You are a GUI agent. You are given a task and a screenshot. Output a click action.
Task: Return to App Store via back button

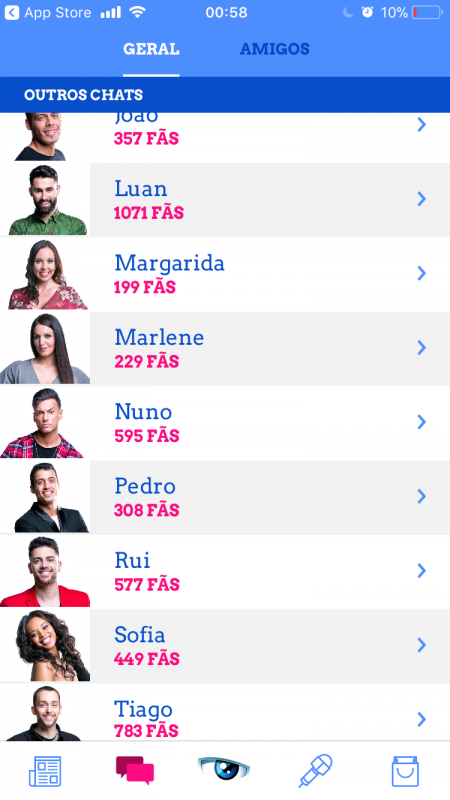tap(47, 12)
